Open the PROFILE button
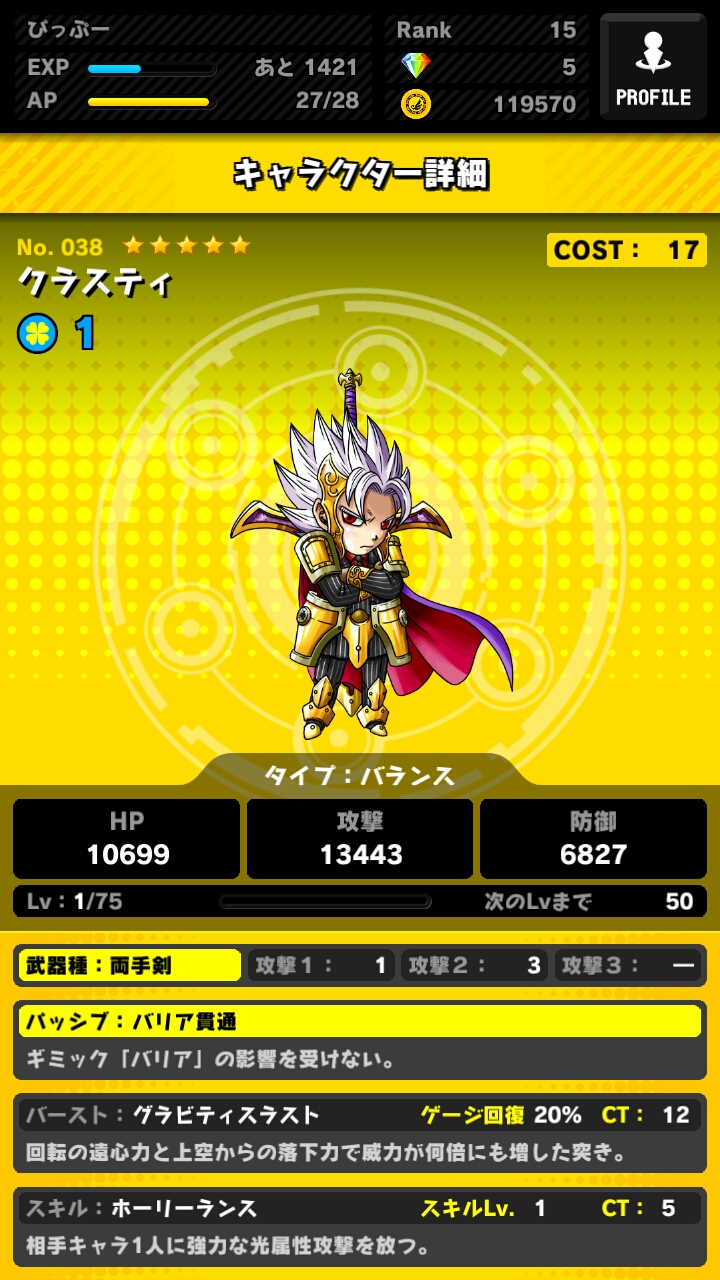Viewport: 720px width, 1280px height. tap(653, 67)
